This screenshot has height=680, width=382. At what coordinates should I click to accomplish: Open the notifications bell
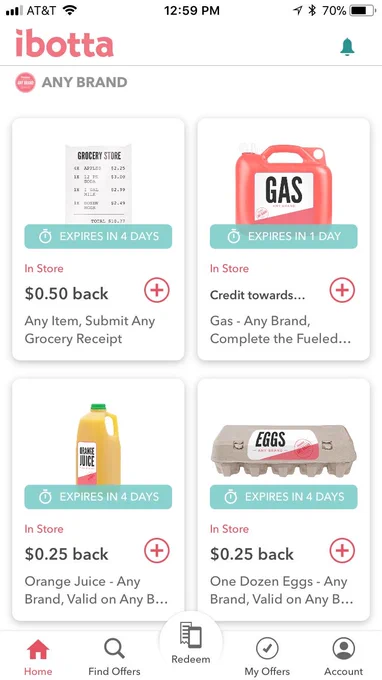[347, 47]
